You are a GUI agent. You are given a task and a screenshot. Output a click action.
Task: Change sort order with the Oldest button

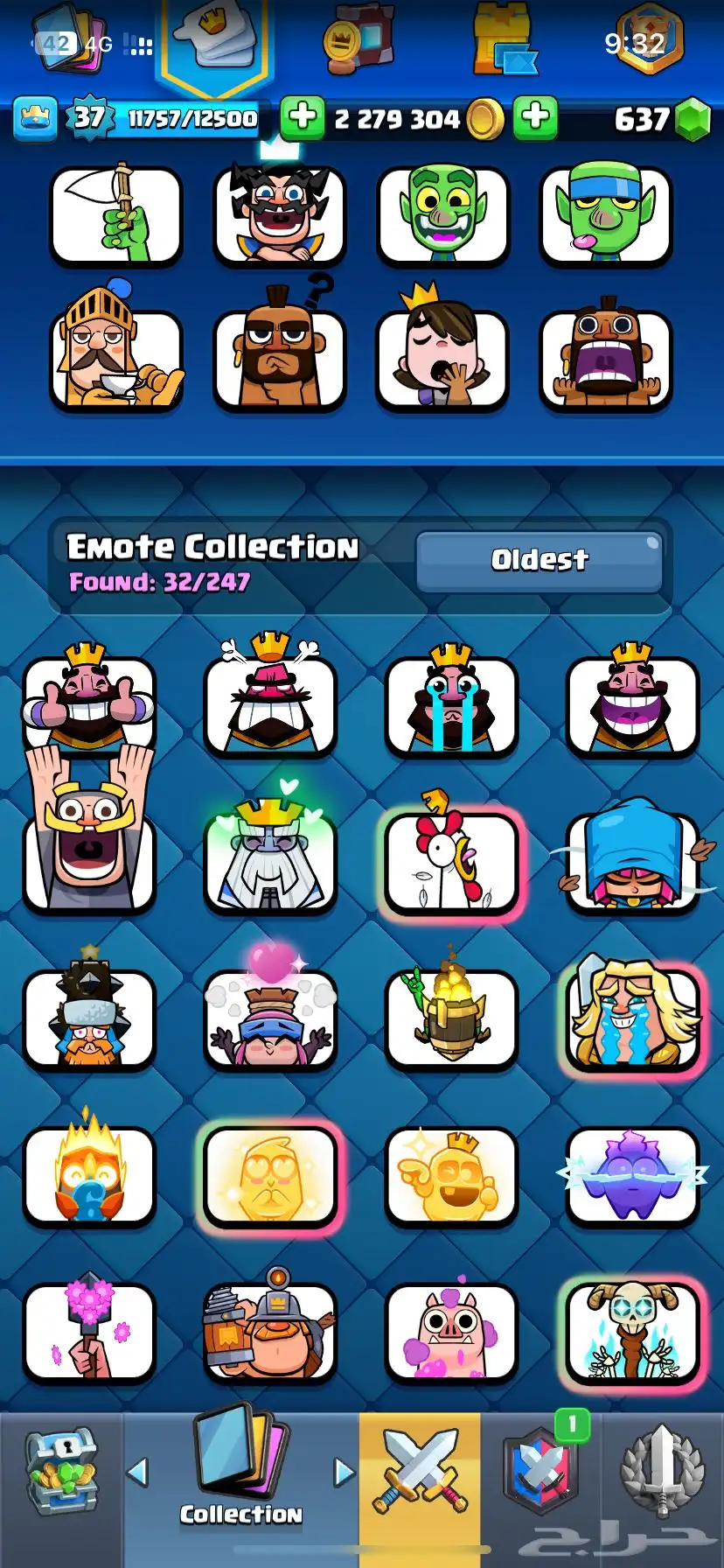click(x=539, y=561)
